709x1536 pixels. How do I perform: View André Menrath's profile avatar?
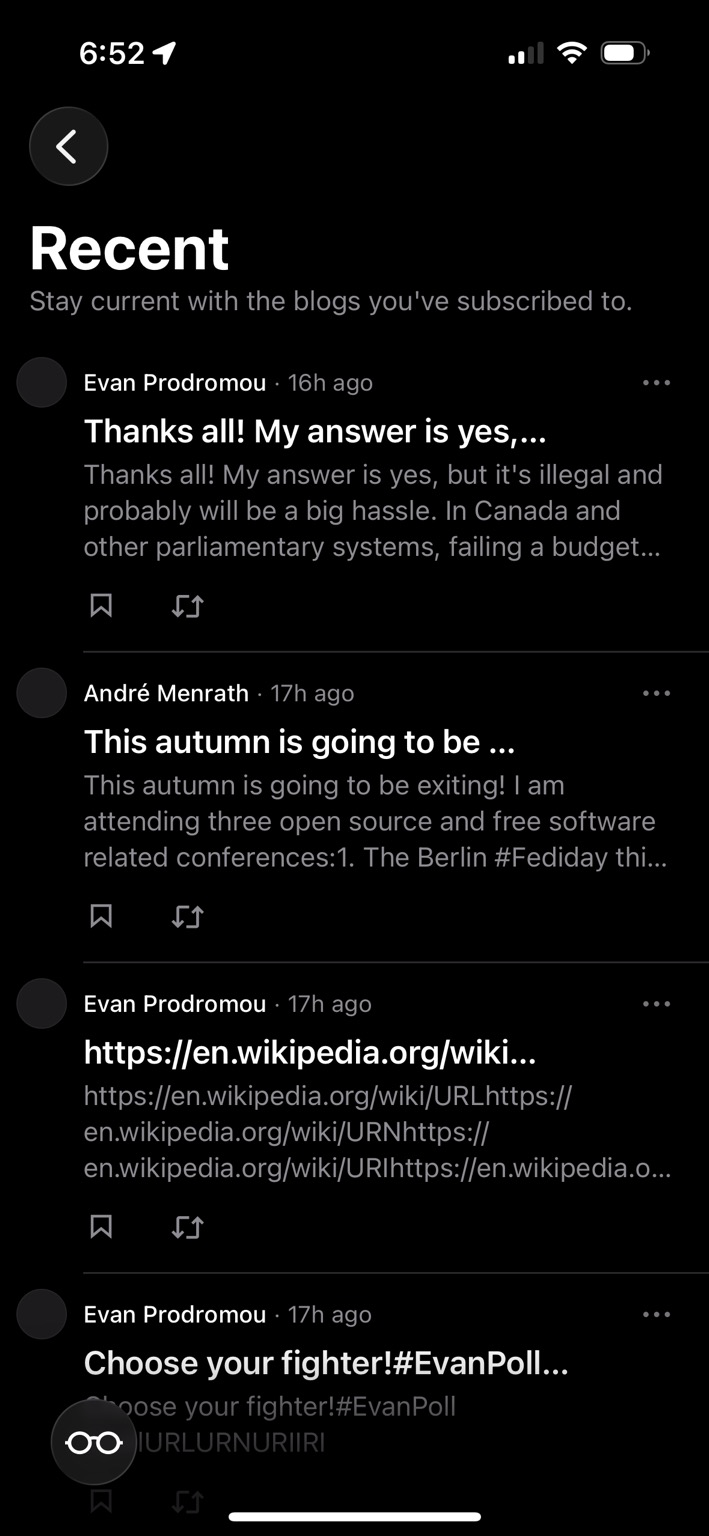click(x=42, y=694)
